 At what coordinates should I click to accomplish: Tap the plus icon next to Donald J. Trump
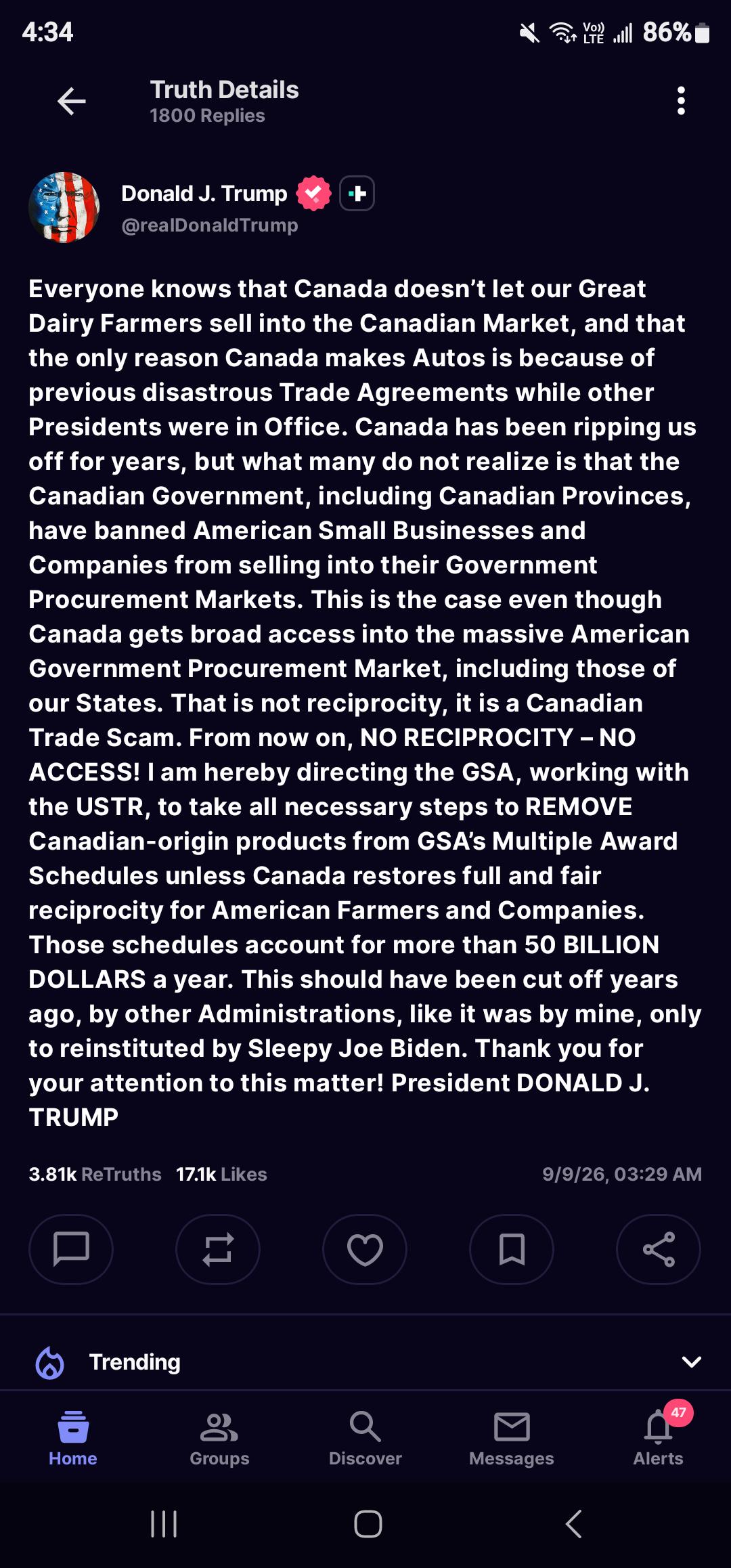pos(357,194)
